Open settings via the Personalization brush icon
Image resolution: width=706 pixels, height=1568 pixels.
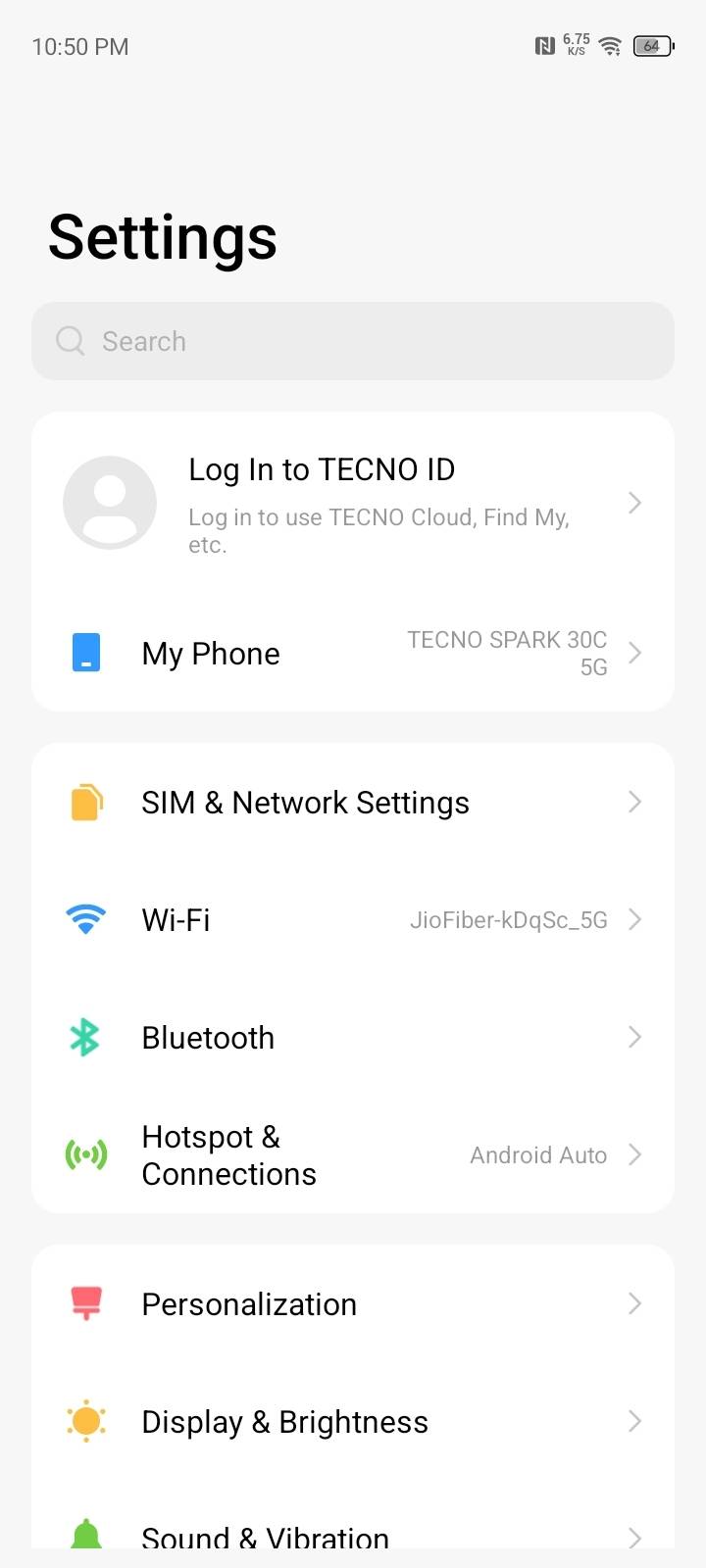[86, 1303]
